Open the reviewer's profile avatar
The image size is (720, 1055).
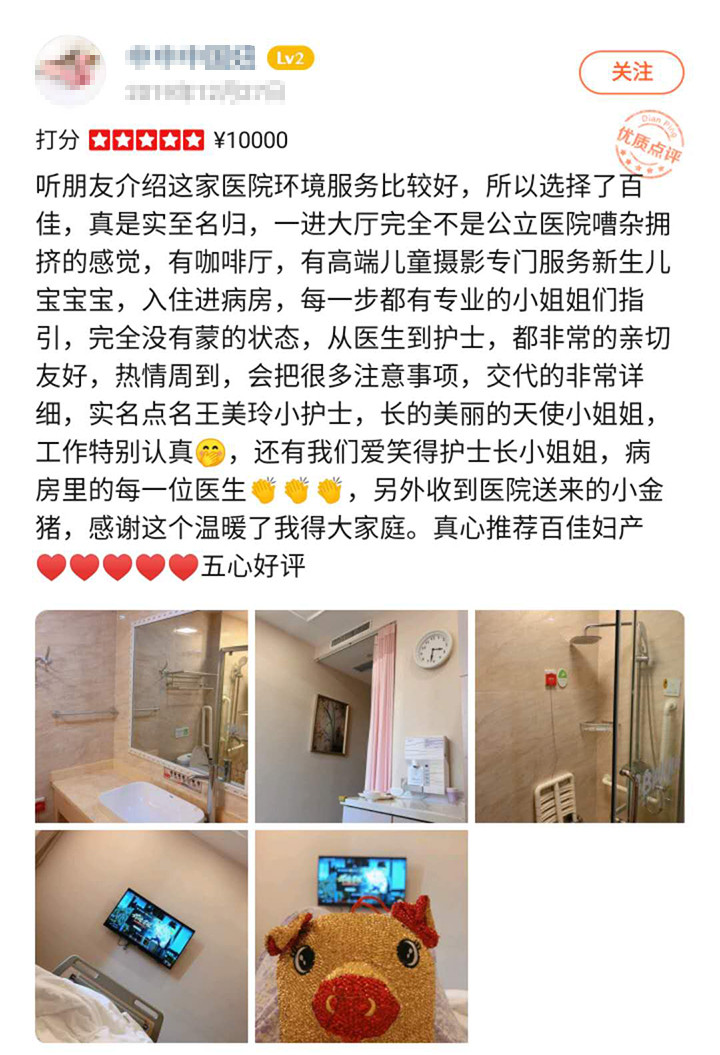(69, 70)
